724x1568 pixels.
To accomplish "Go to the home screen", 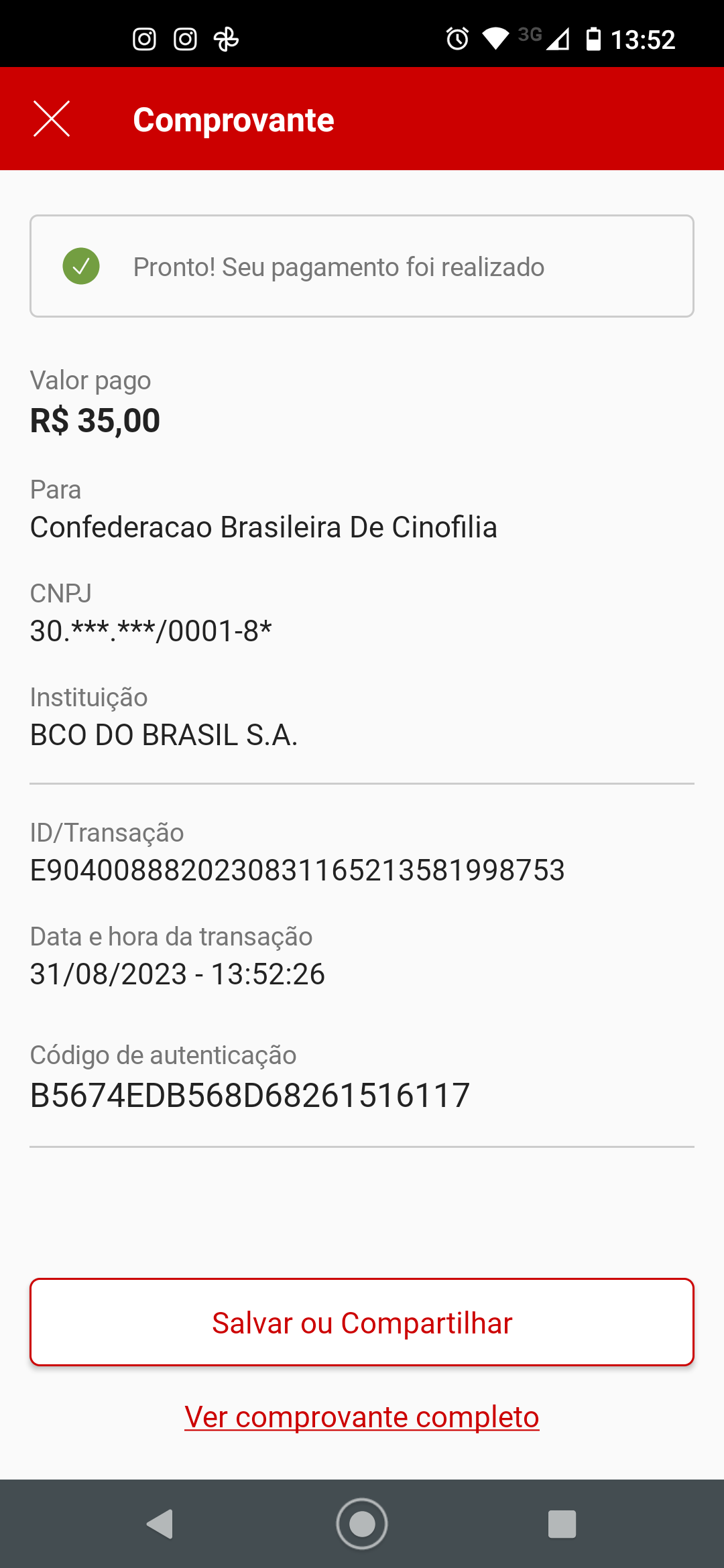I will click(x=362, y=1524).
